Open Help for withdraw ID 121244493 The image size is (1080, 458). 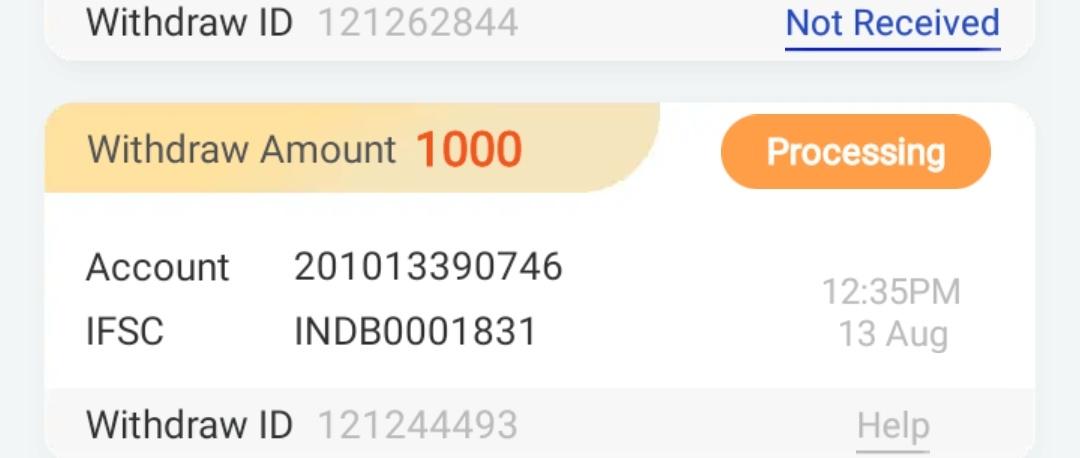pos(893,426)
